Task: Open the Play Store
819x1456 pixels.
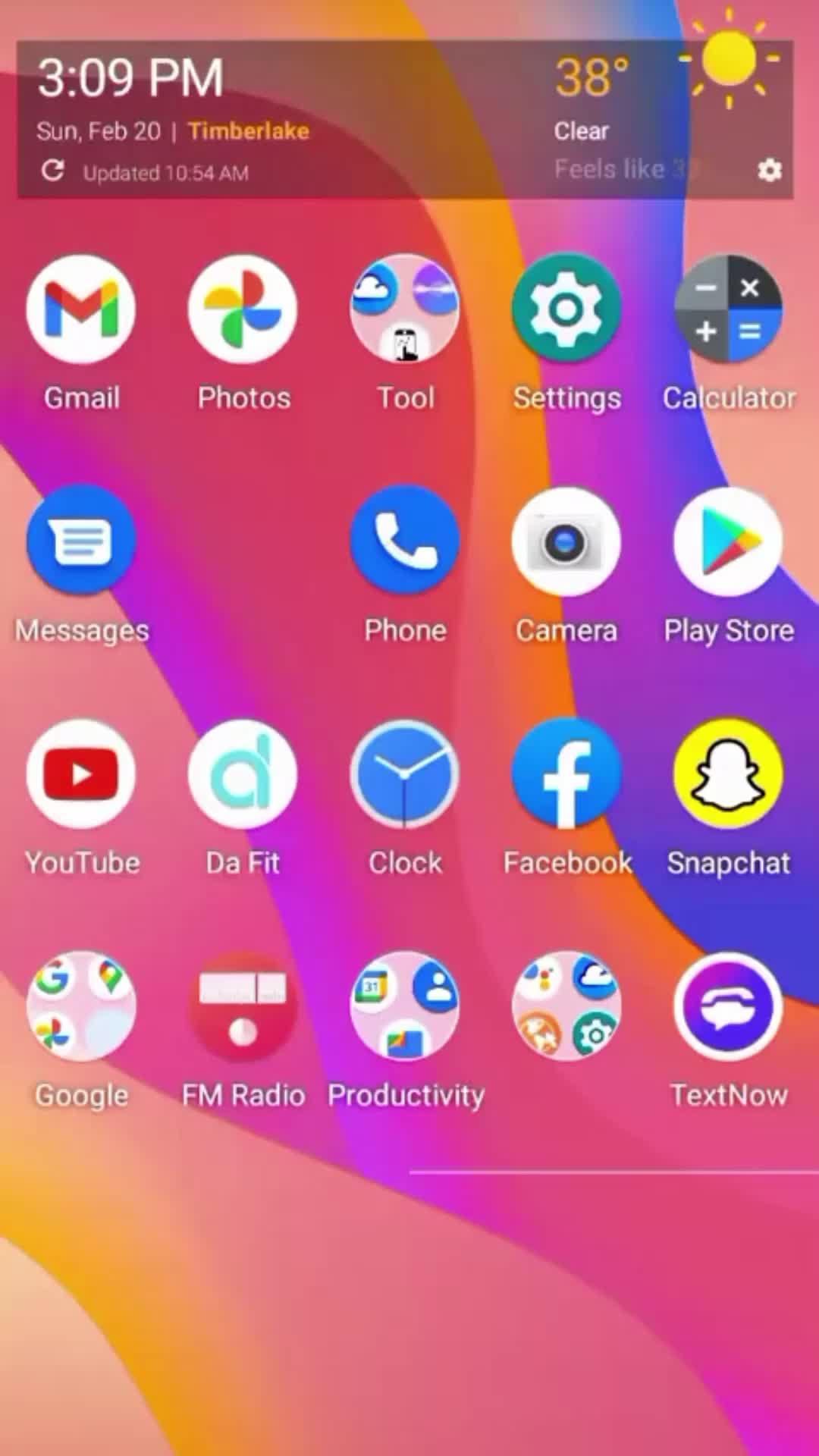Action: [728, 541]
